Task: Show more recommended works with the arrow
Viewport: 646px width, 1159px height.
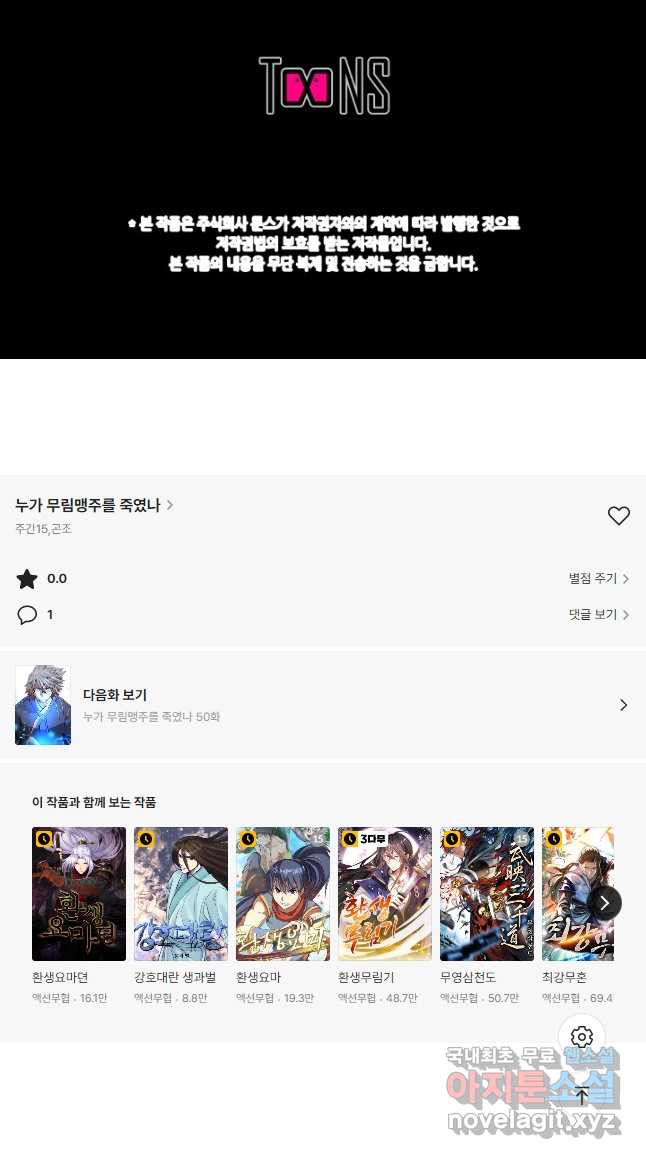Action: click(604, 903)
